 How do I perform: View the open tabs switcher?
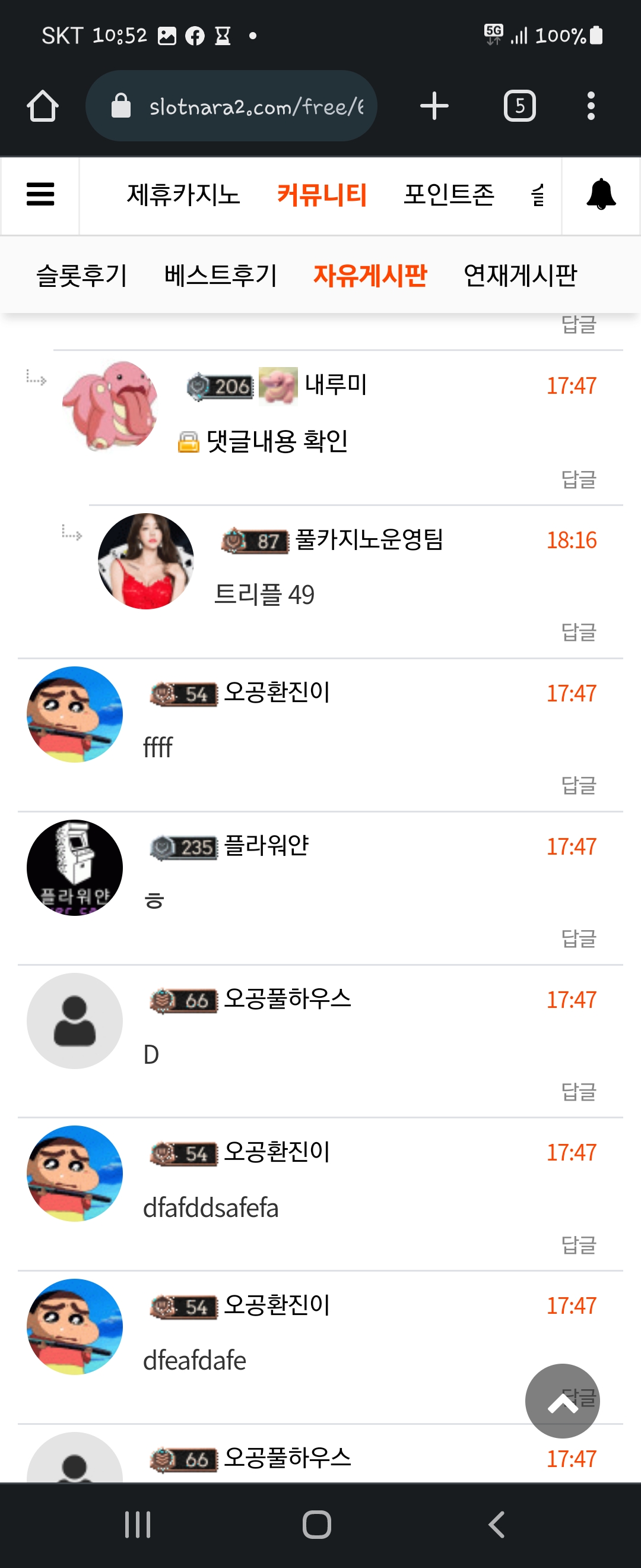[520, 106]
